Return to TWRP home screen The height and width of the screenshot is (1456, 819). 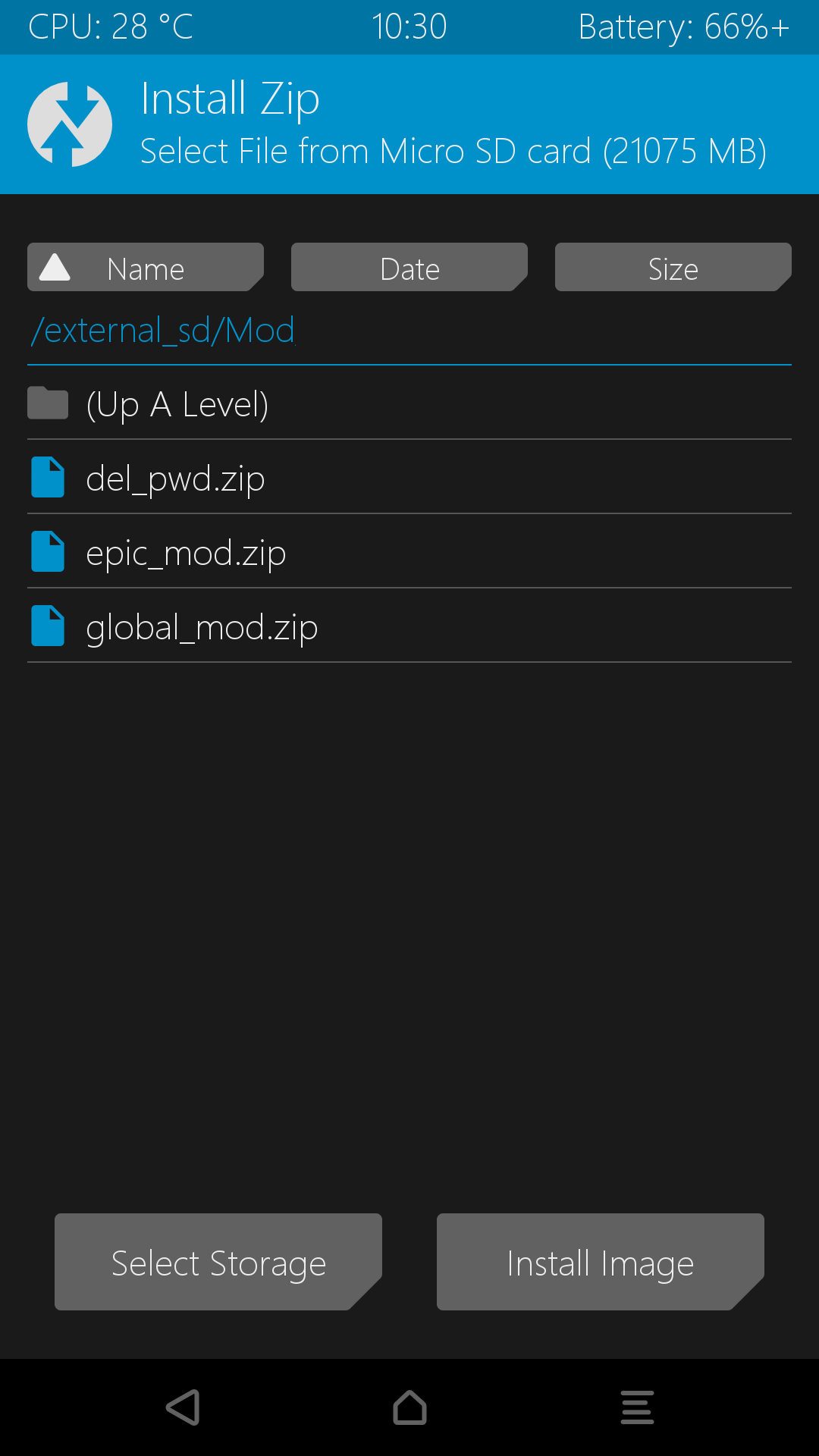[409, 1407]
